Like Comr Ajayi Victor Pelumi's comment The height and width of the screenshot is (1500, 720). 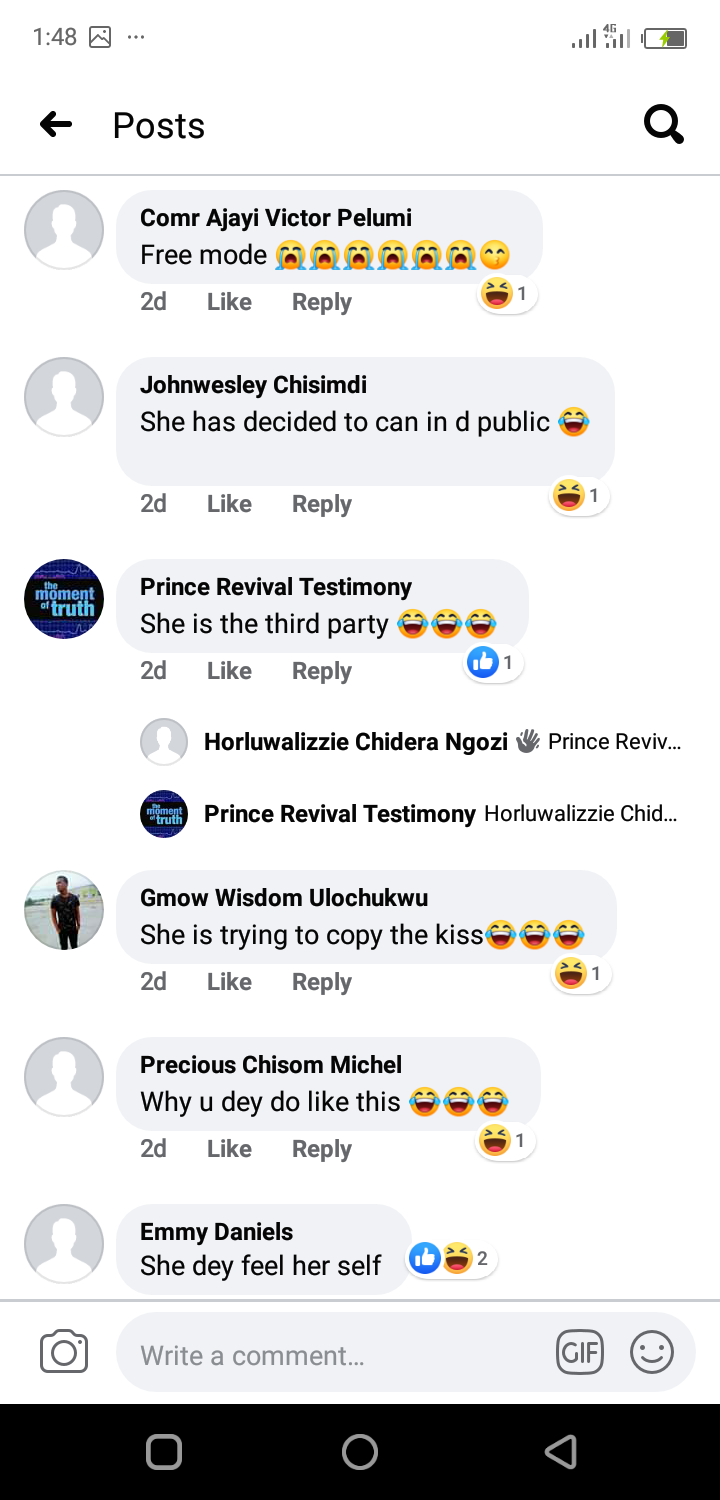click(x=229, y=302)
